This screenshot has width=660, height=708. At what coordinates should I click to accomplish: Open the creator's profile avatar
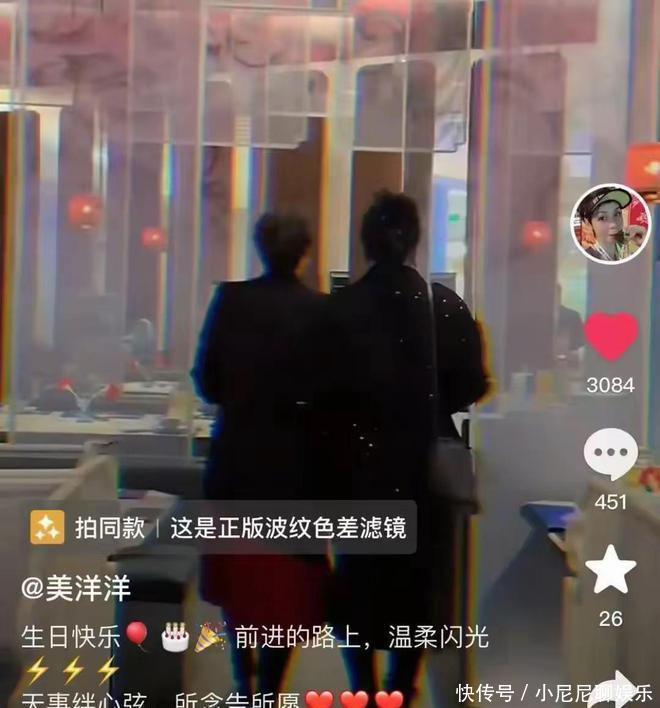[610, 224]
